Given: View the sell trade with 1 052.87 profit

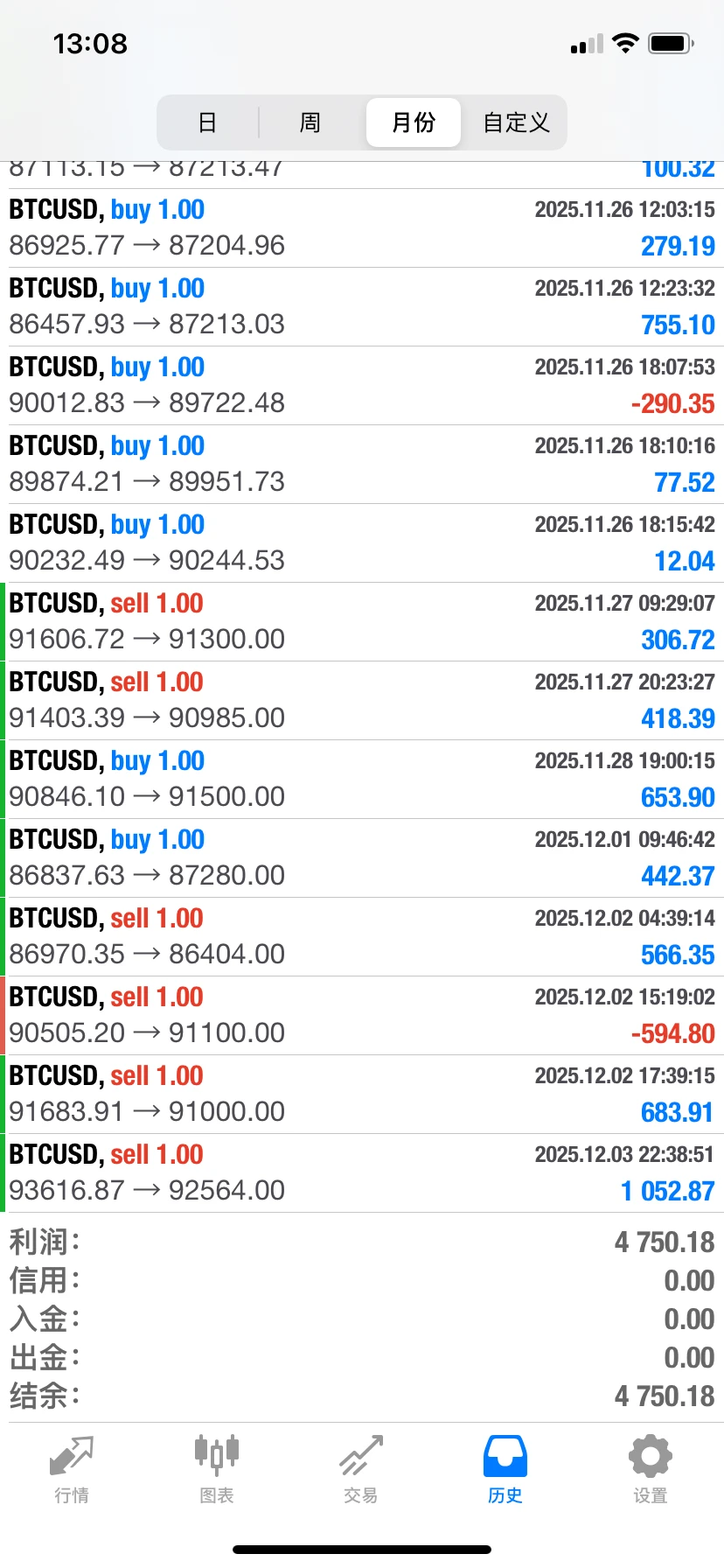Looking at the screenshot, I should click(362, 1172).
